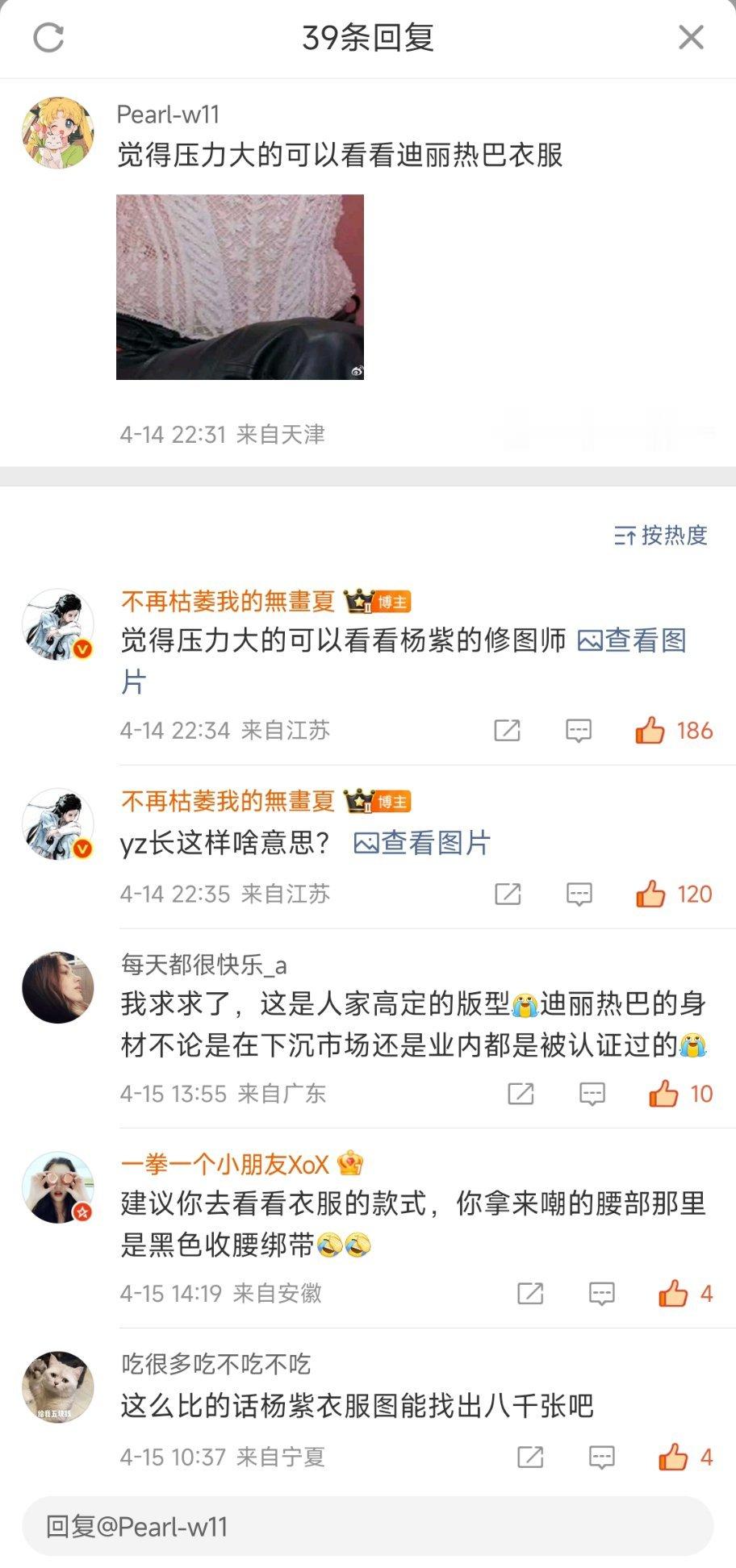Open the comment bubble on the yz reply
736x1568 pixels.
coord(579,894)
